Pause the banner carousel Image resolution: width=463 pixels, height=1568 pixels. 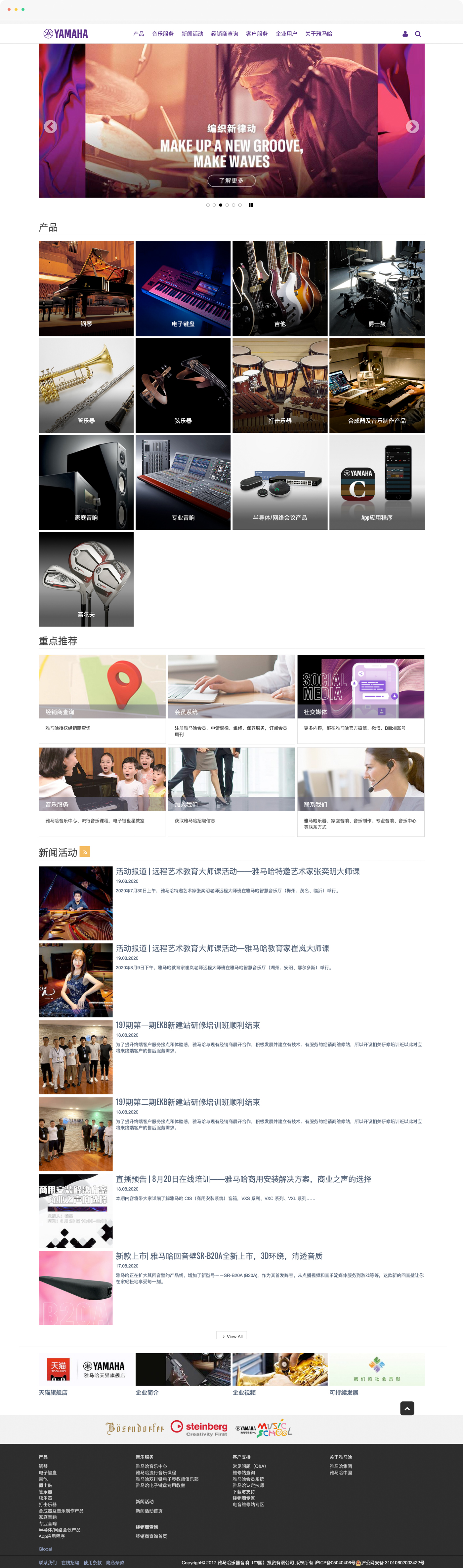250,205
